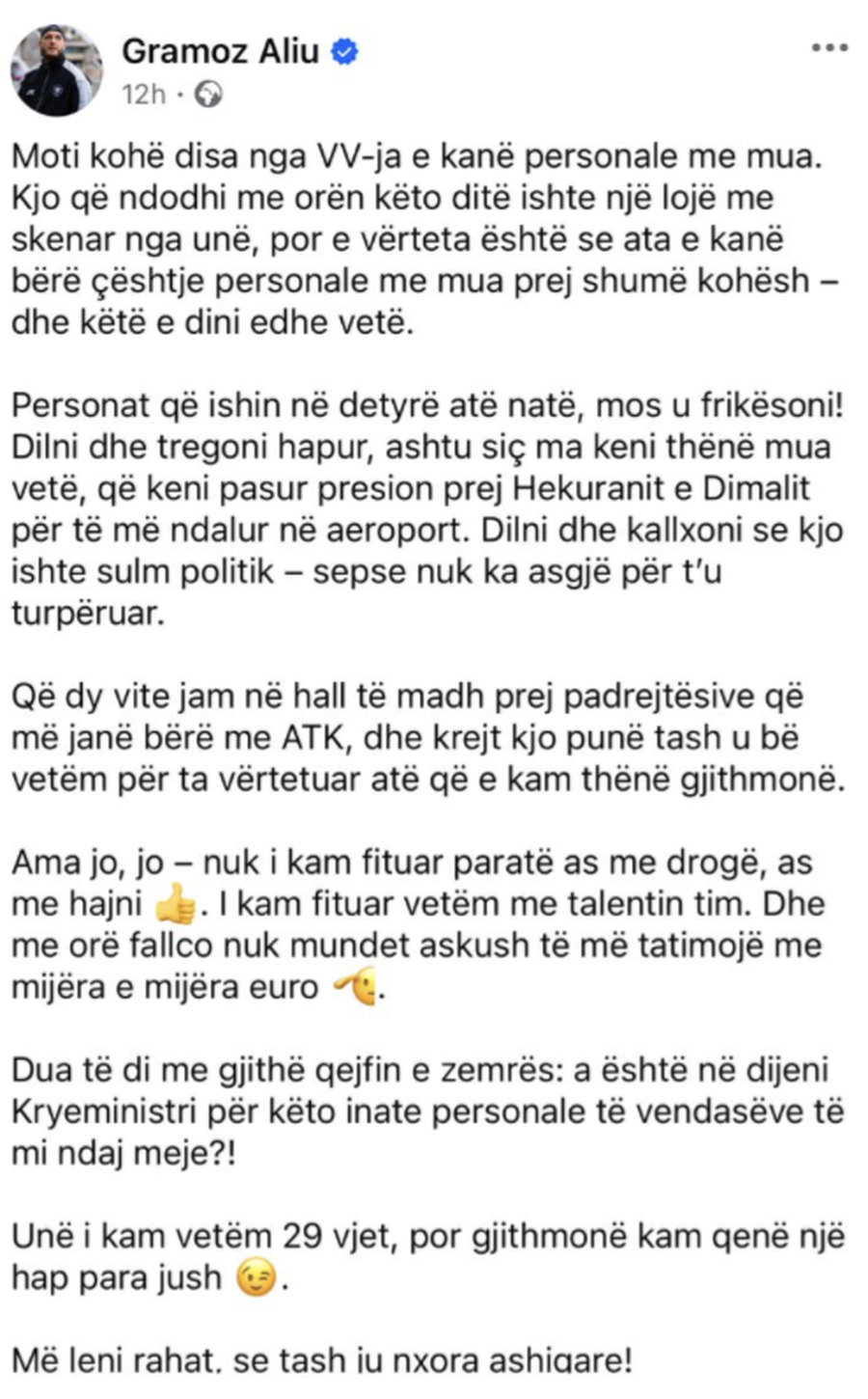Open the post's three-dot overflow menu
This screenshot has height=1399, width=868.
point(829,47)
